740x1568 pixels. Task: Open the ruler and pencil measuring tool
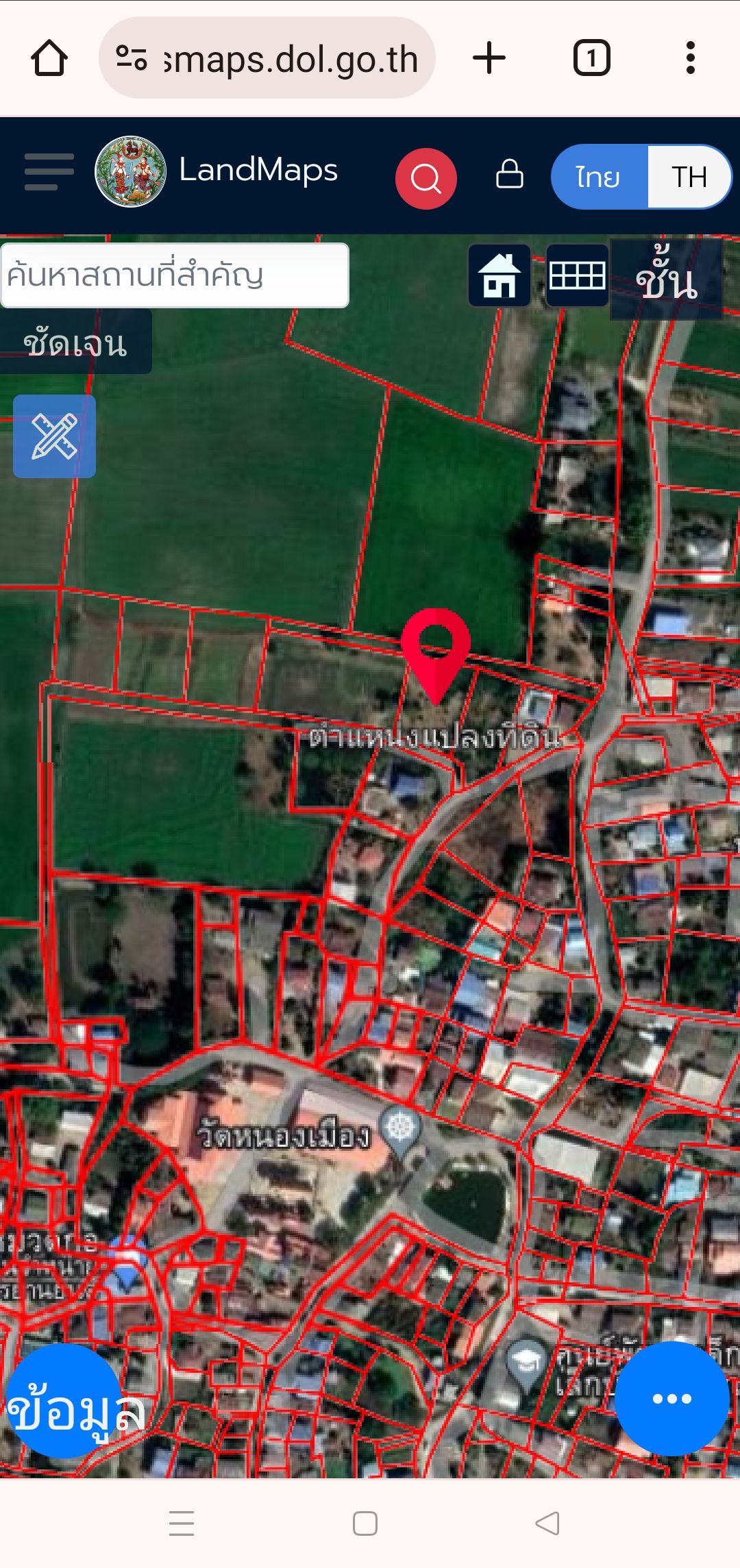[x=54, y=436]
